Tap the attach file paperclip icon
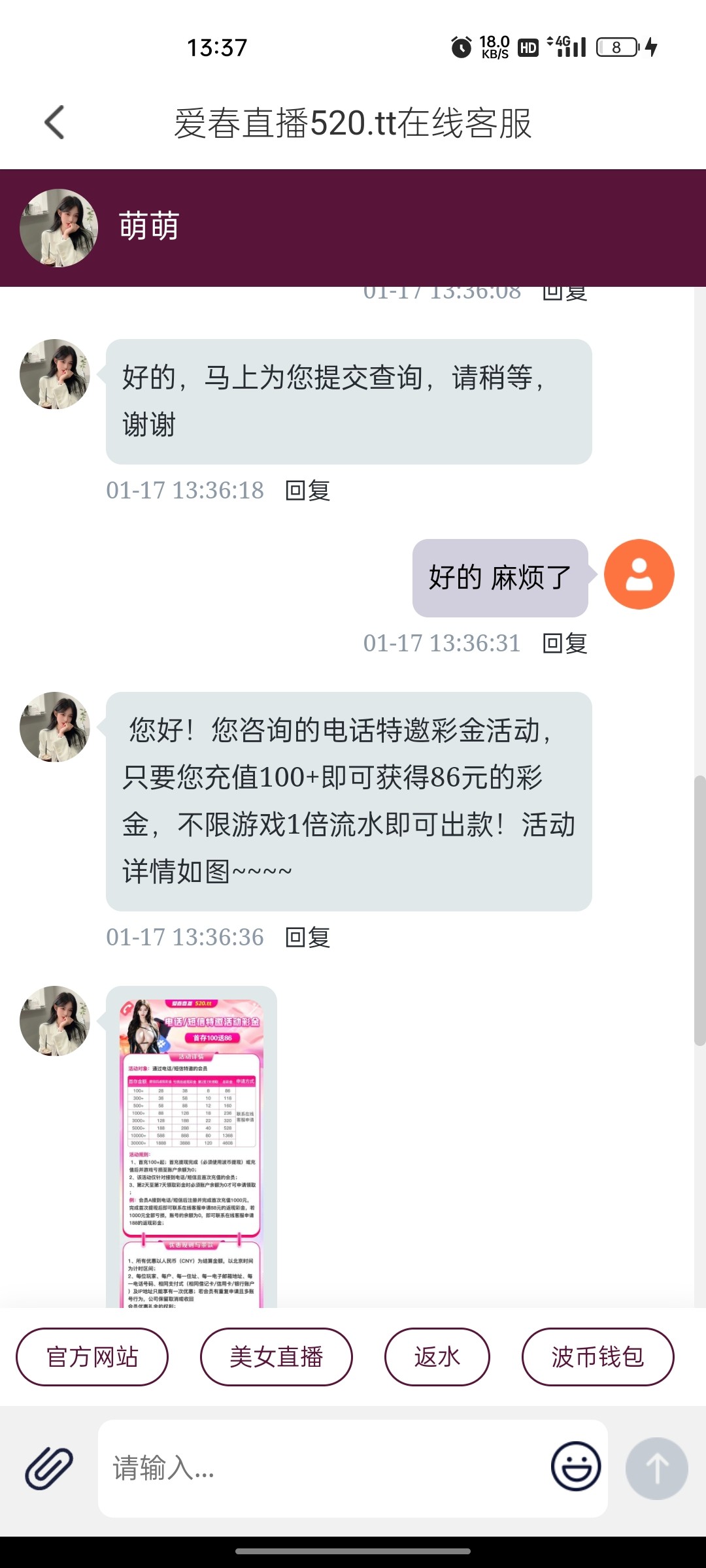706x1568 pixels. coord(49,1468)
